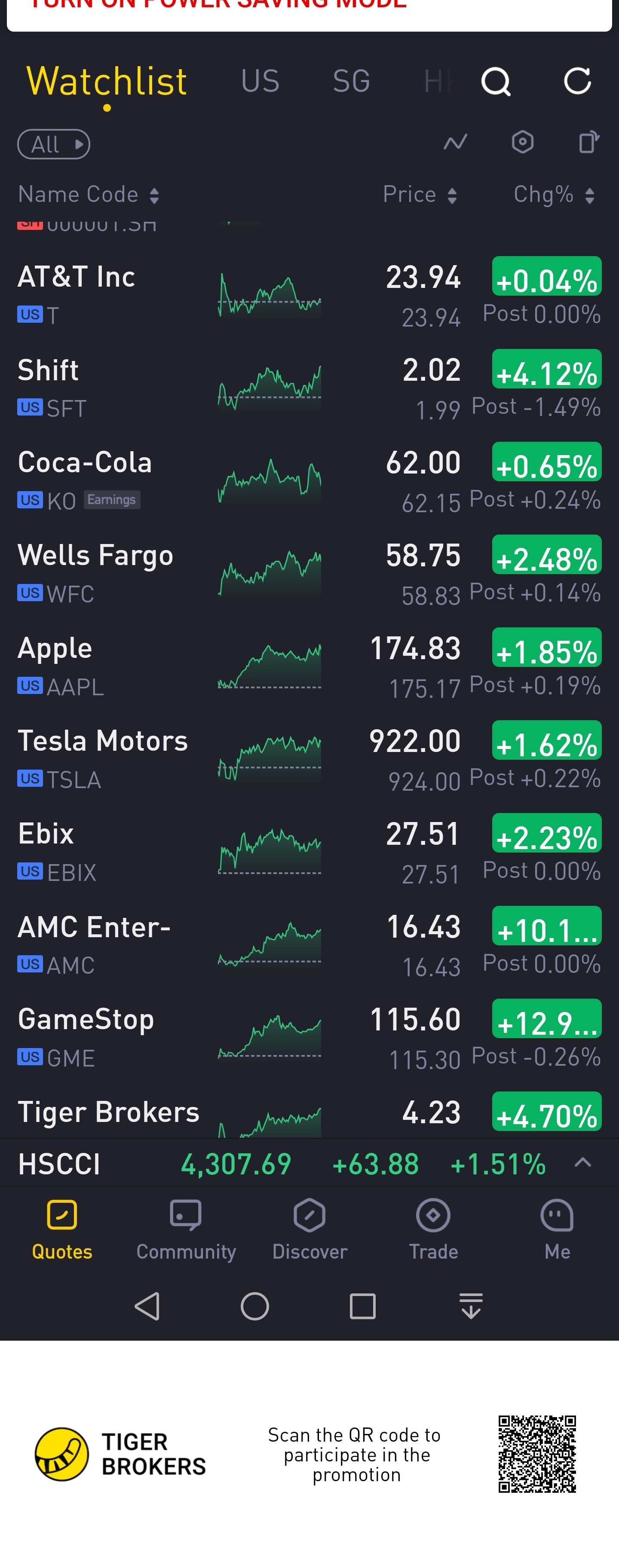Tap the system back button
This screenshot has width=619, height=1568.
147,1306
